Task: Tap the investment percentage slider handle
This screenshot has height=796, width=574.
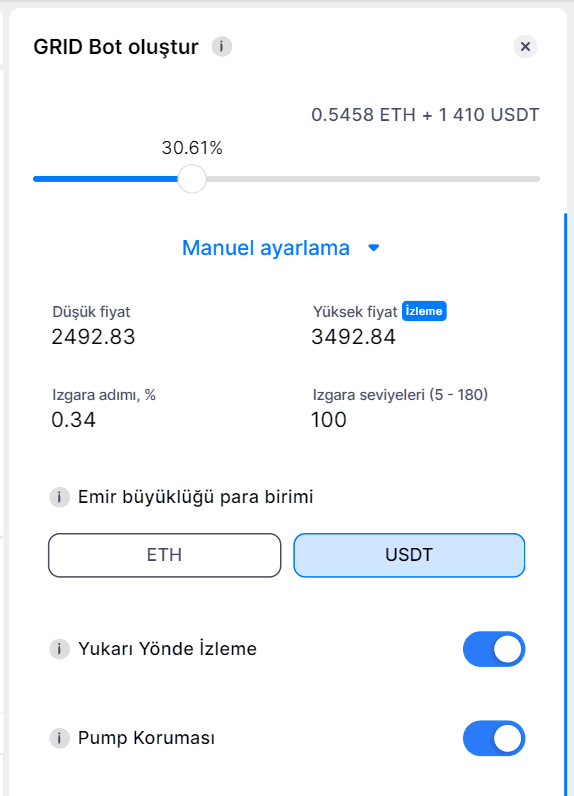Action: (x=192, y=179)
